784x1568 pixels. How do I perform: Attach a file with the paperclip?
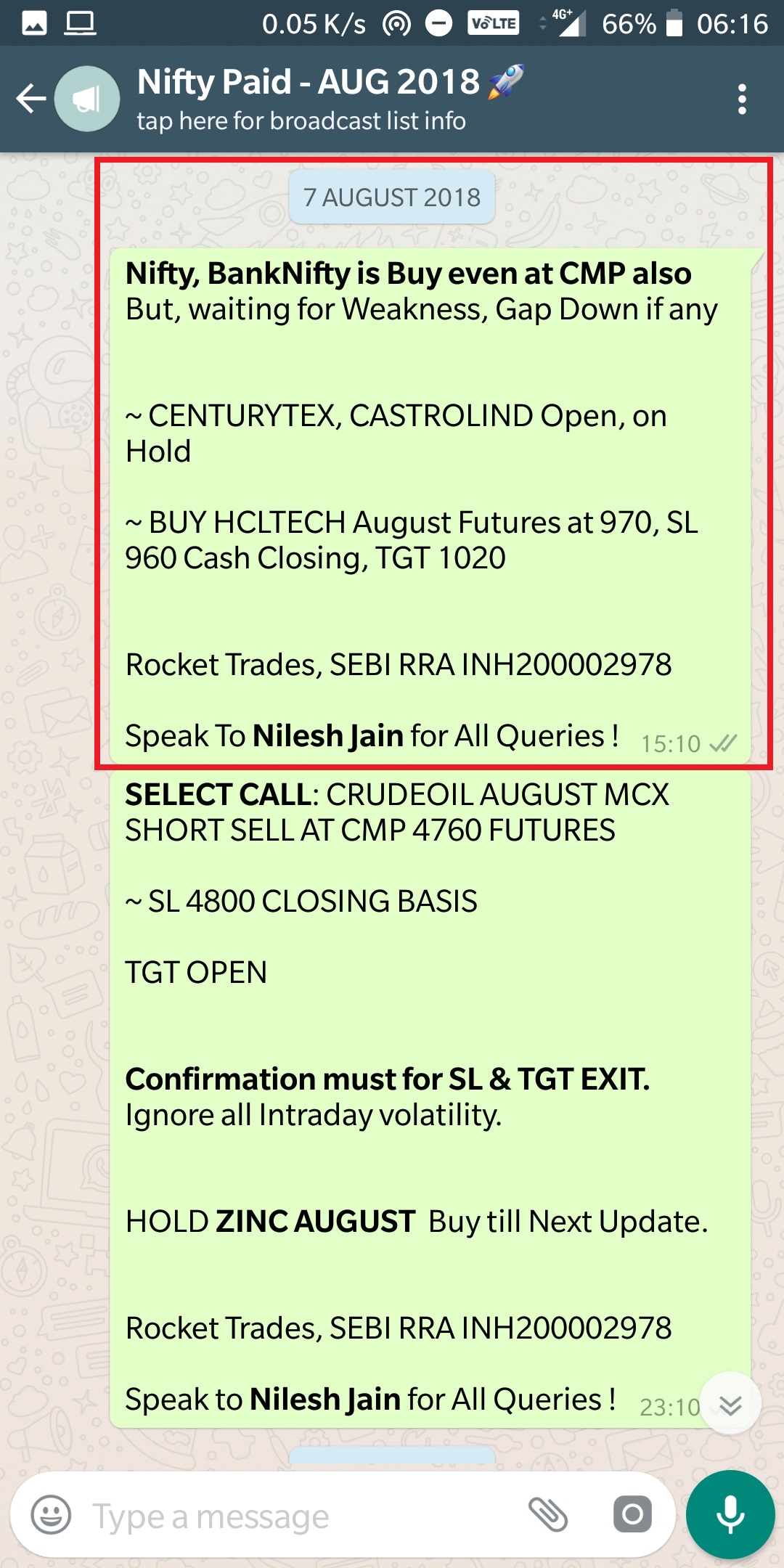point(548,1514)
